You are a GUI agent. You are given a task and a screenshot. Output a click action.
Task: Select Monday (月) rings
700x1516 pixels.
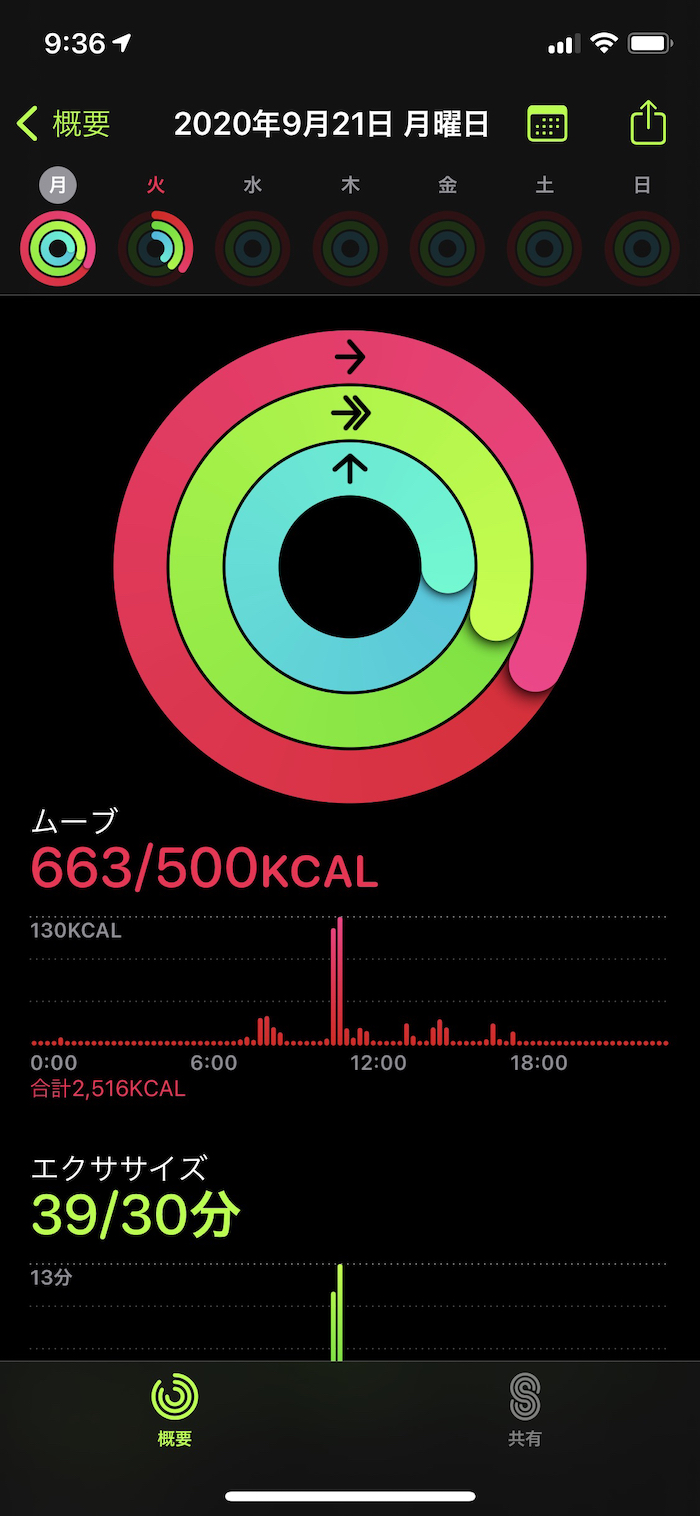click(x=58, y=248)
